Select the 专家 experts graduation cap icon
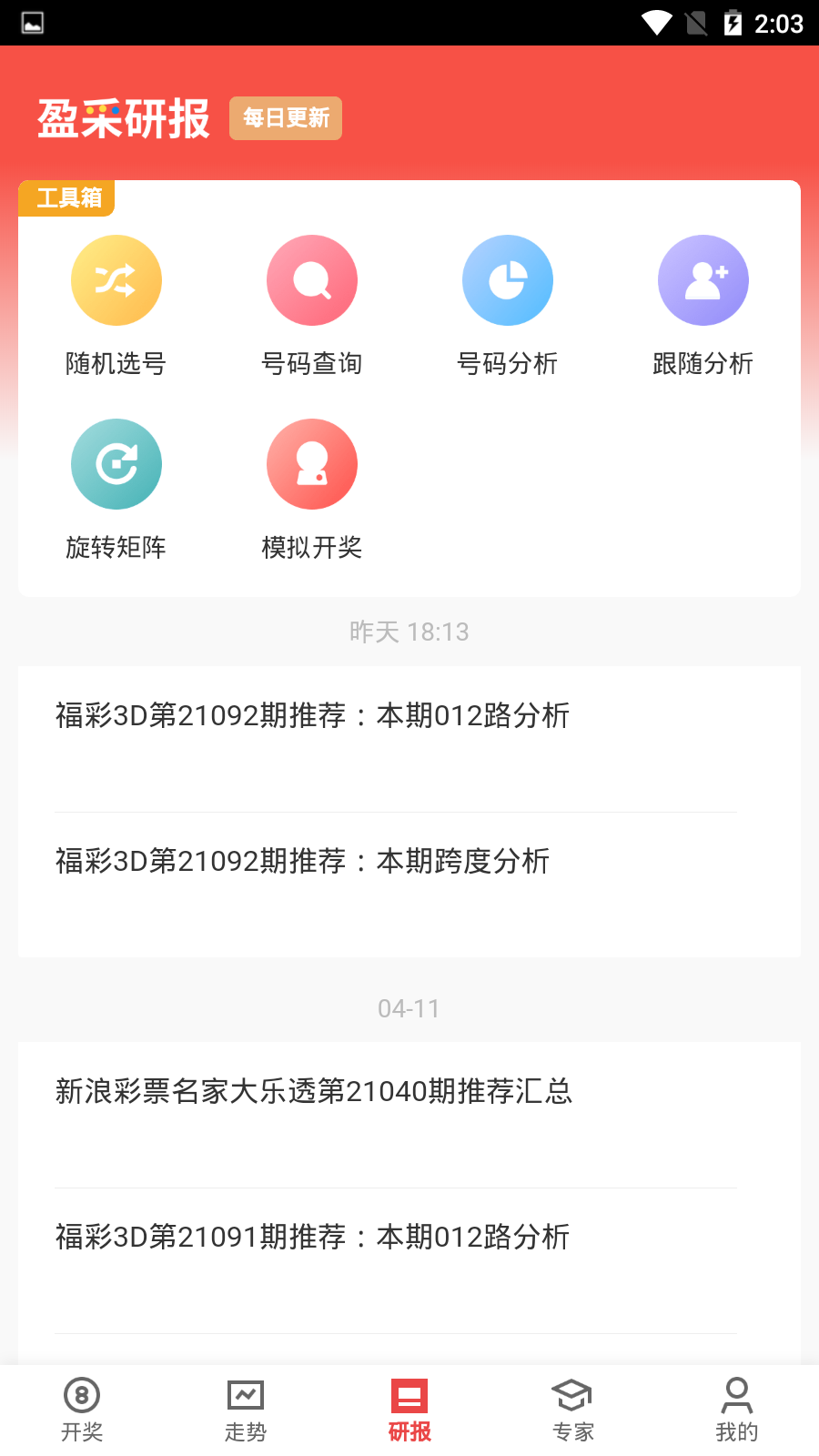This screenshot has height=1456, width=819. point(572,1394)
